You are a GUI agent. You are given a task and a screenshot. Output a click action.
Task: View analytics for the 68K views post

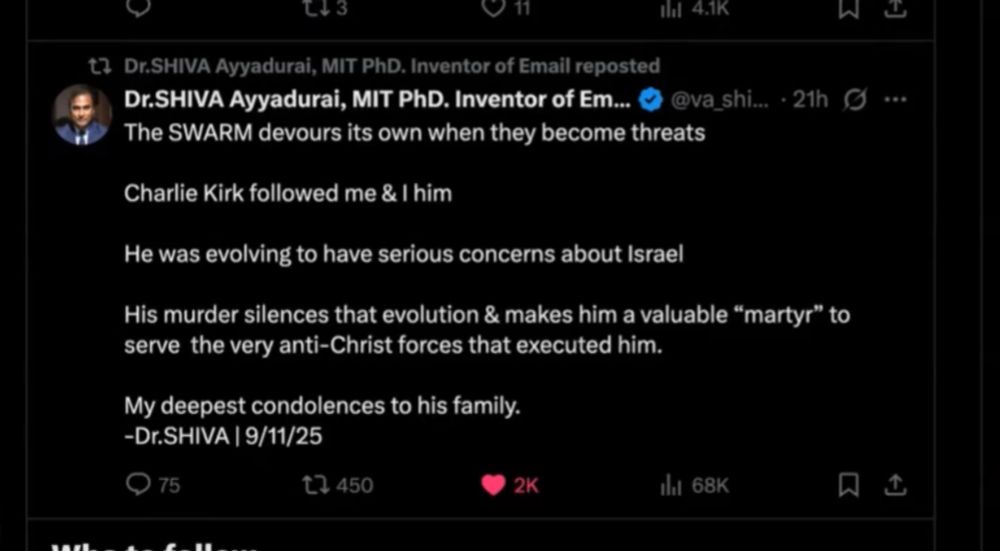[x=669, y=485]
